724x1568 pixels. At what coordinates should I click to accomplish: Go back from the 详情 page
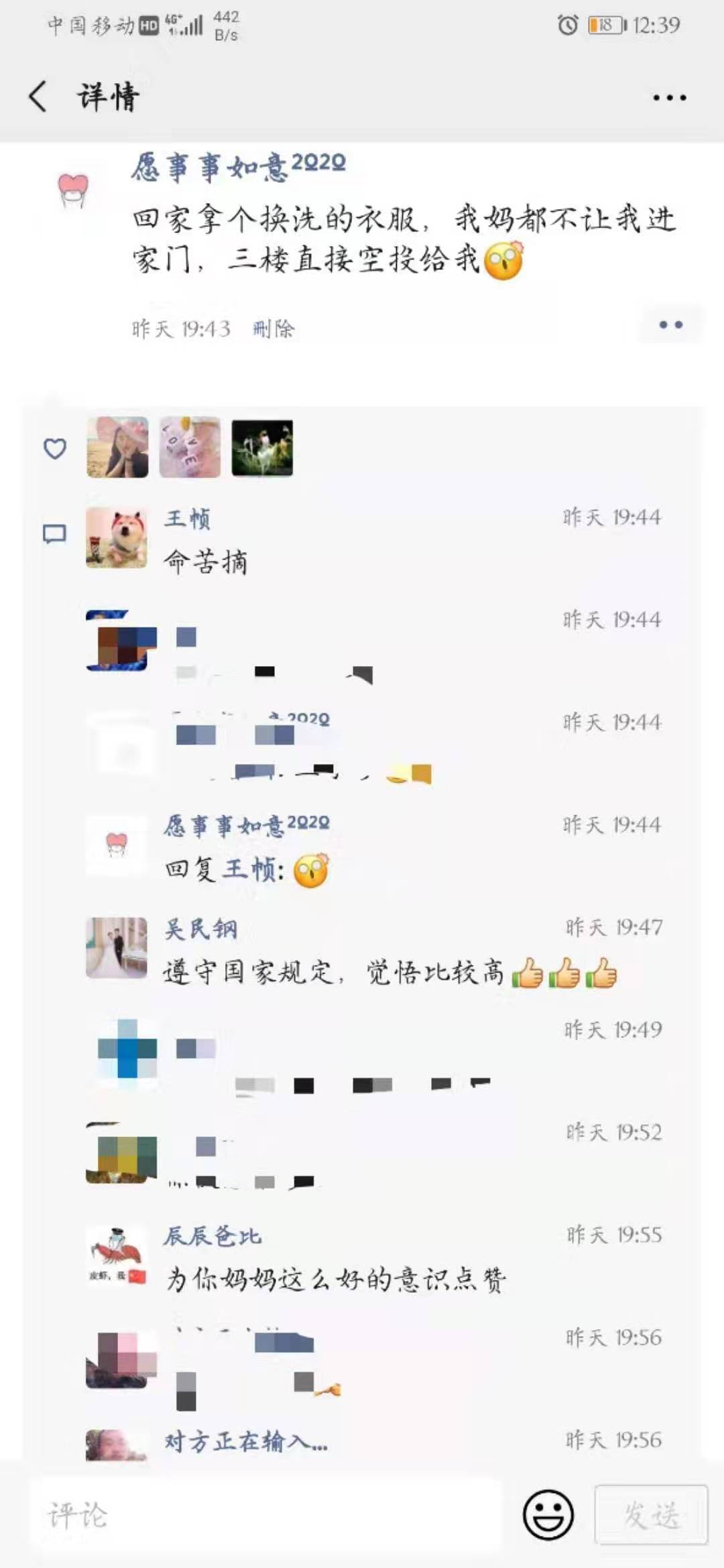coord(38,96)
